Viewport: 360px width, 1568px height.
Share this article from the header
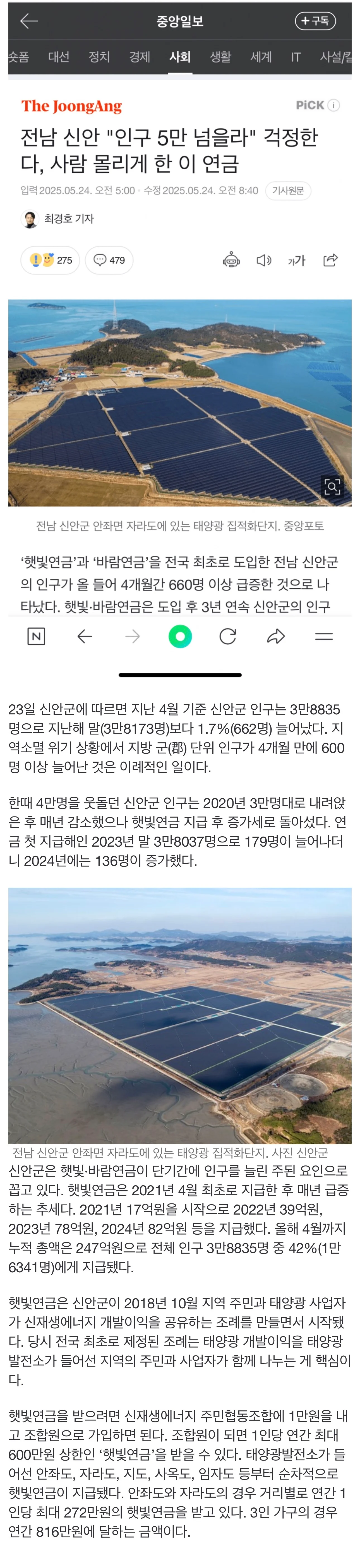click(330, 261)
